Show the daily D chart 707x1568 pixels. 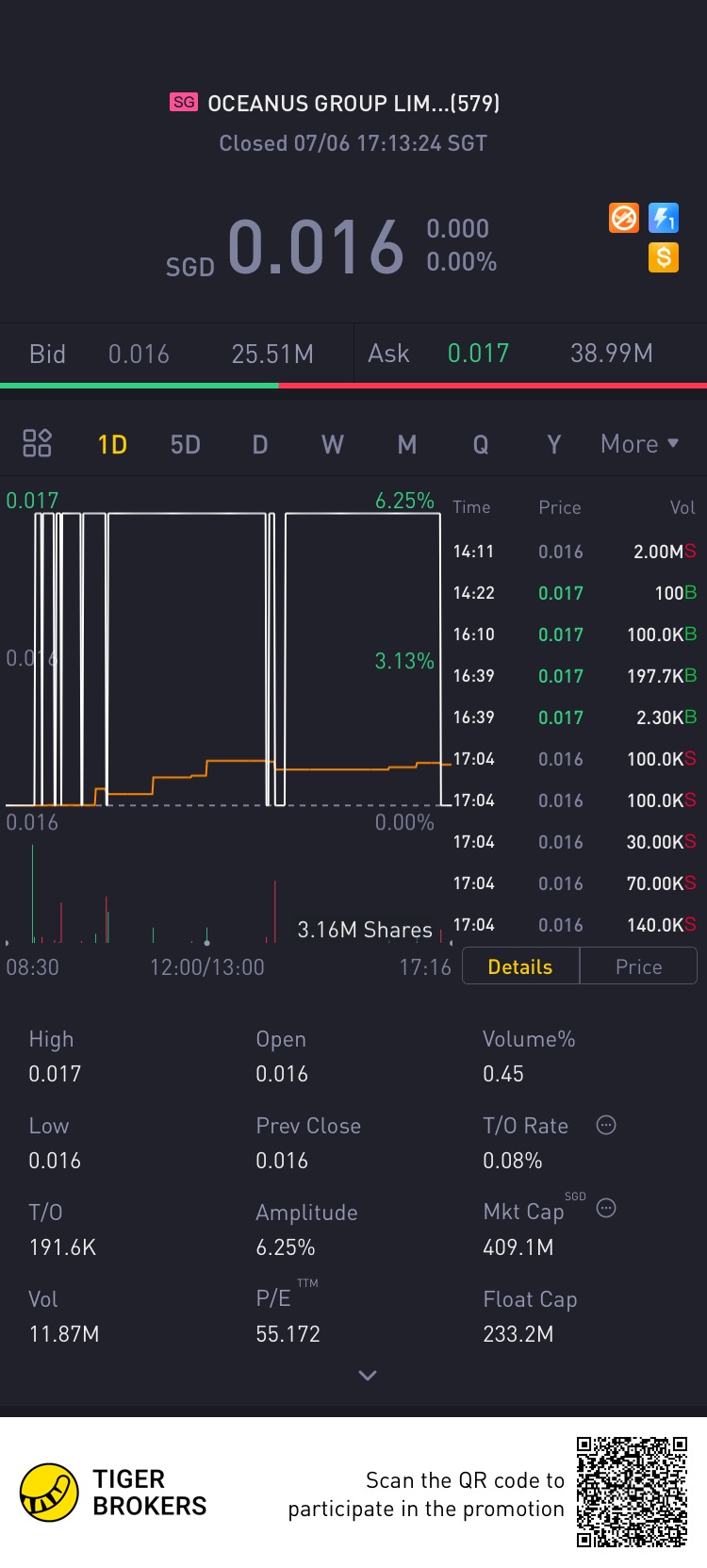point(260,444)
